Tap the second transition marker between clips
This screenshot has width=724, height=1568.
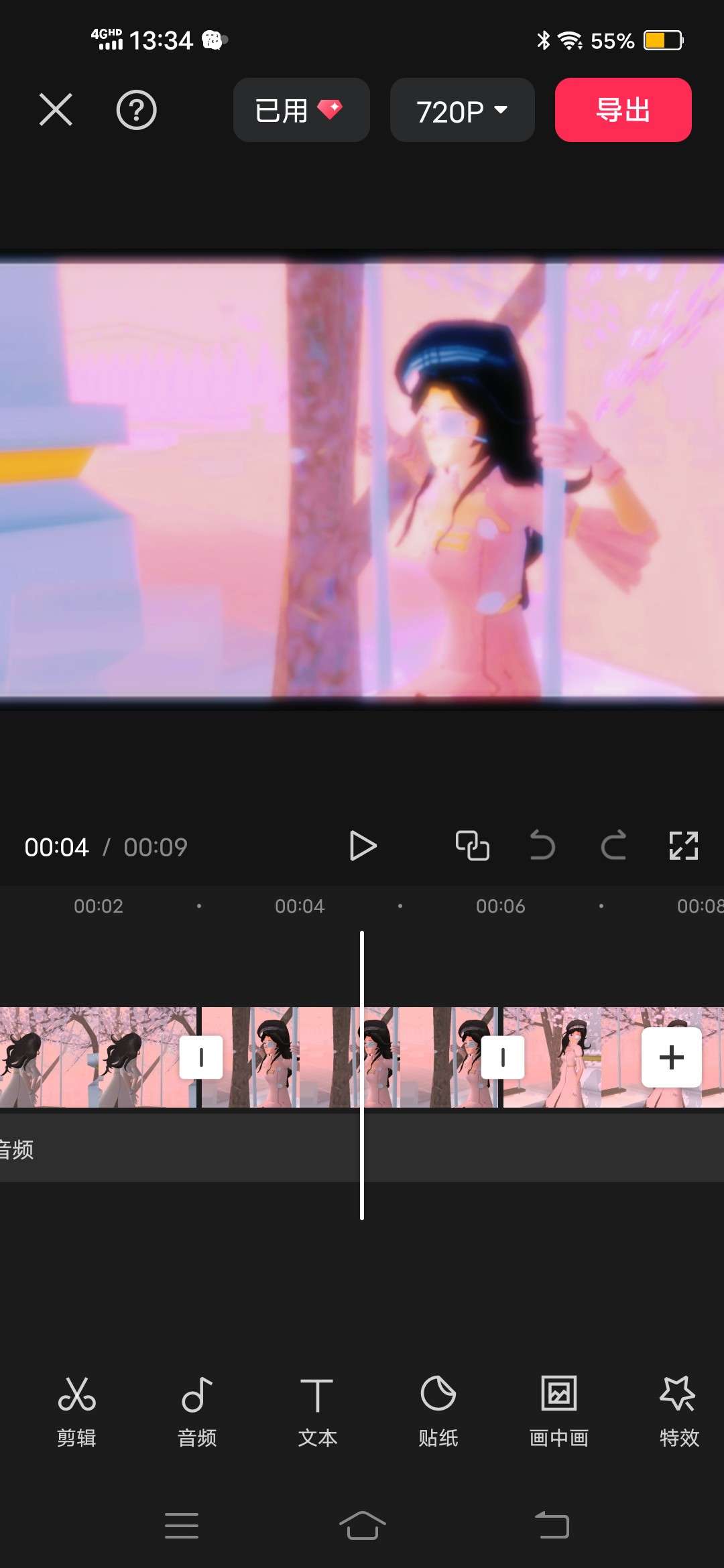click(503, 1057)
